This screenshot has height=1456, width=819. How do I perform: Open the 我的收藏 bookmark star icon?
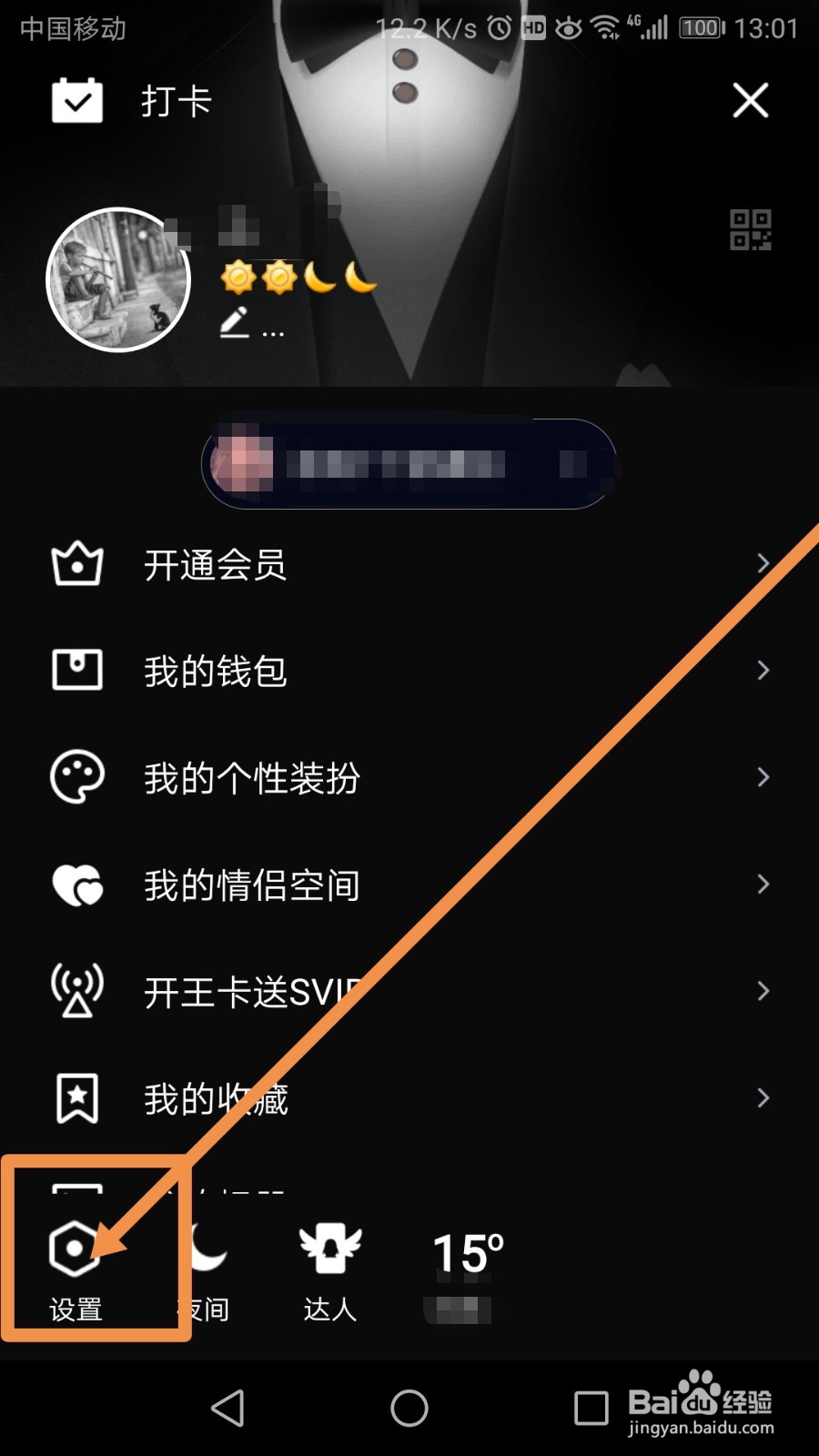pos(76,1097)
